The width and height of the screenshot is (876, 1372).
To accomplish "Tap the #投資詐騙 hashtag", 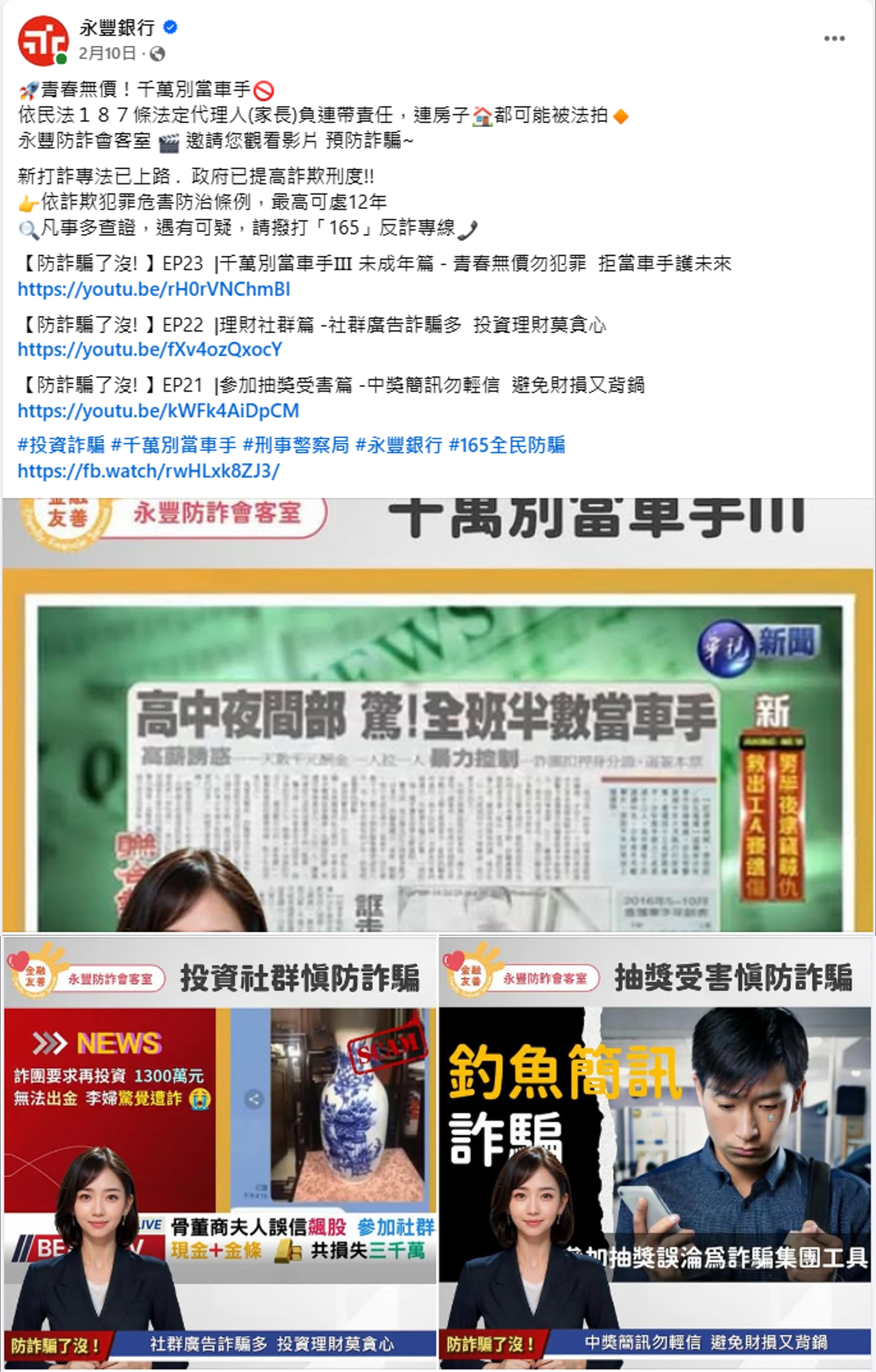I will [x=61, y=445].
